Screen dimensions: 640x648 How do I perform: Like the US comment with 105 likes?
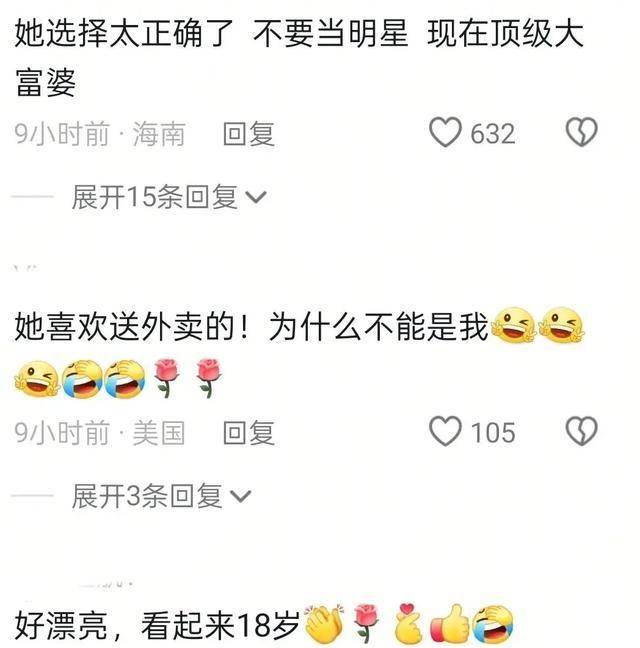point(445,432)
